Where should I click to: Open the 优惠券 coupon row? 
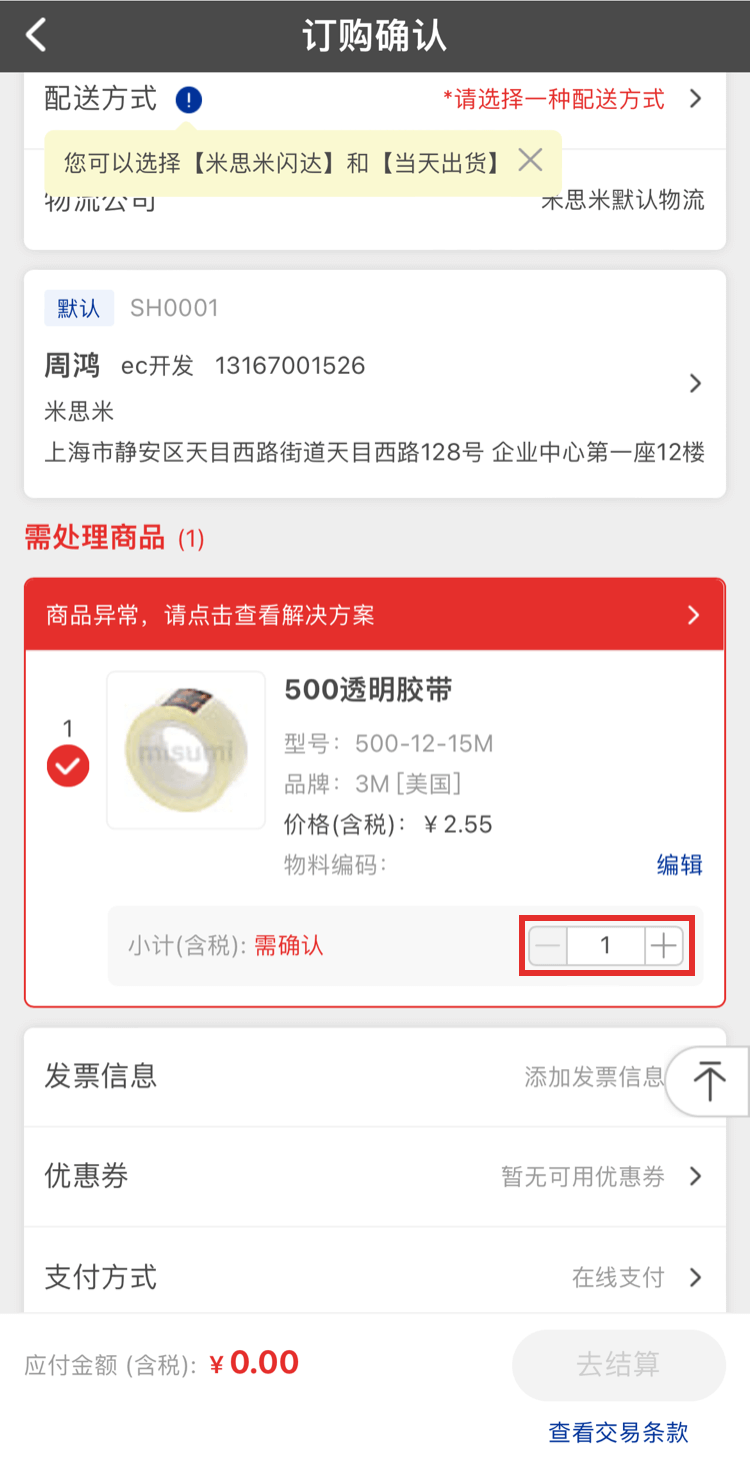click(x=375, y=1177)
